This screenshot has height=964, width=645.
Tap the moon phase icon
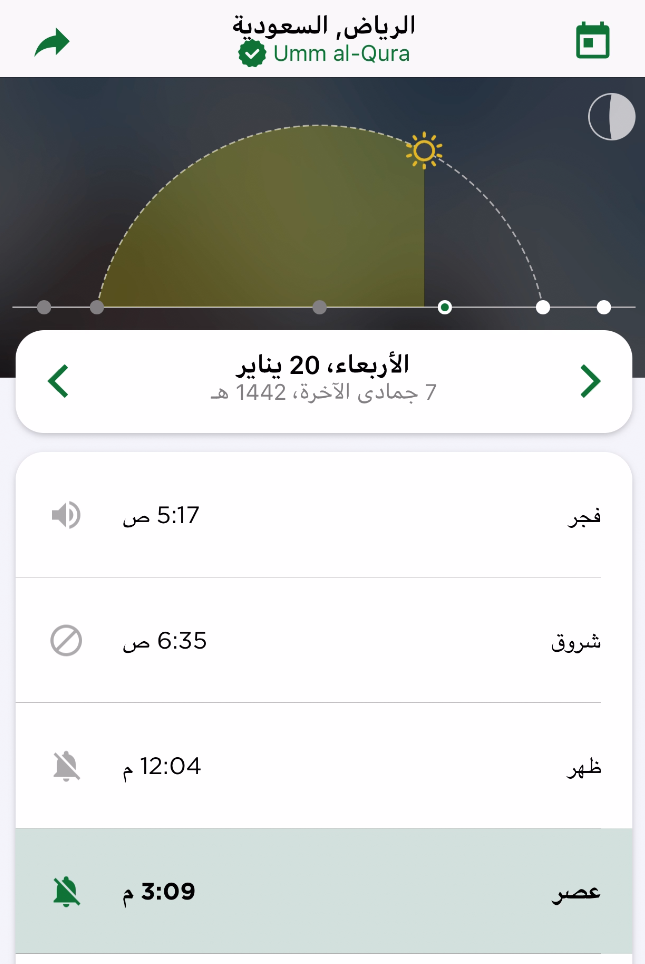click(x=611, y=117)
